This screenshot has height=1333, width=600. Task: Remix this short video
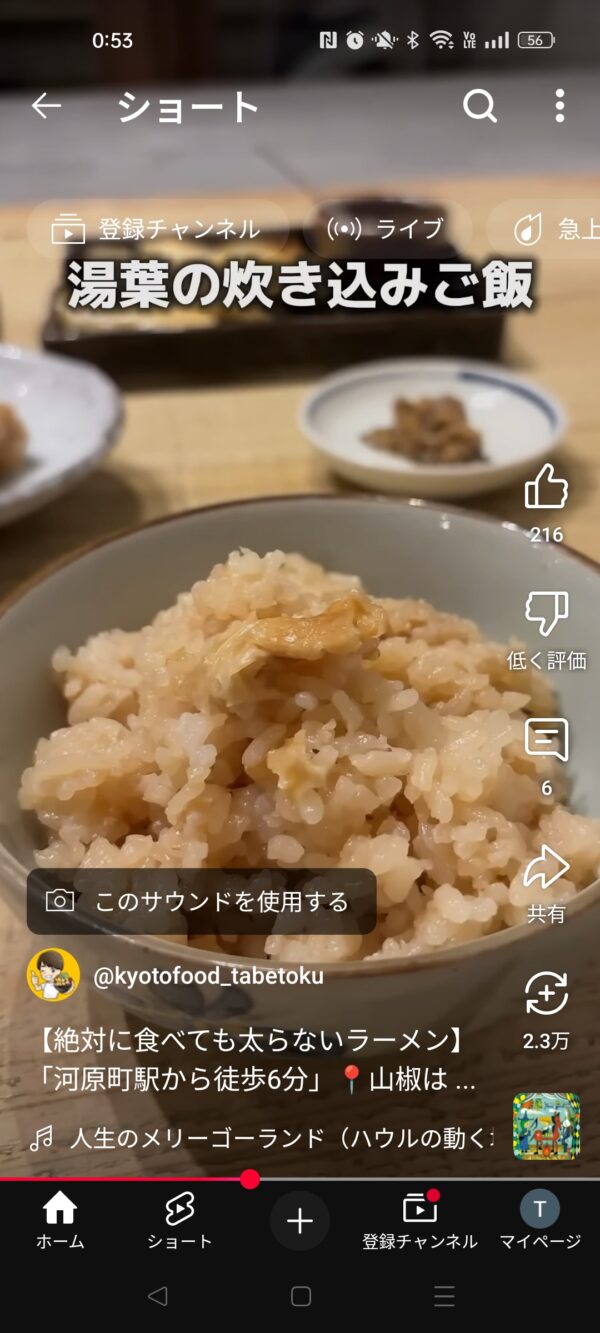[x=546, y=994]
